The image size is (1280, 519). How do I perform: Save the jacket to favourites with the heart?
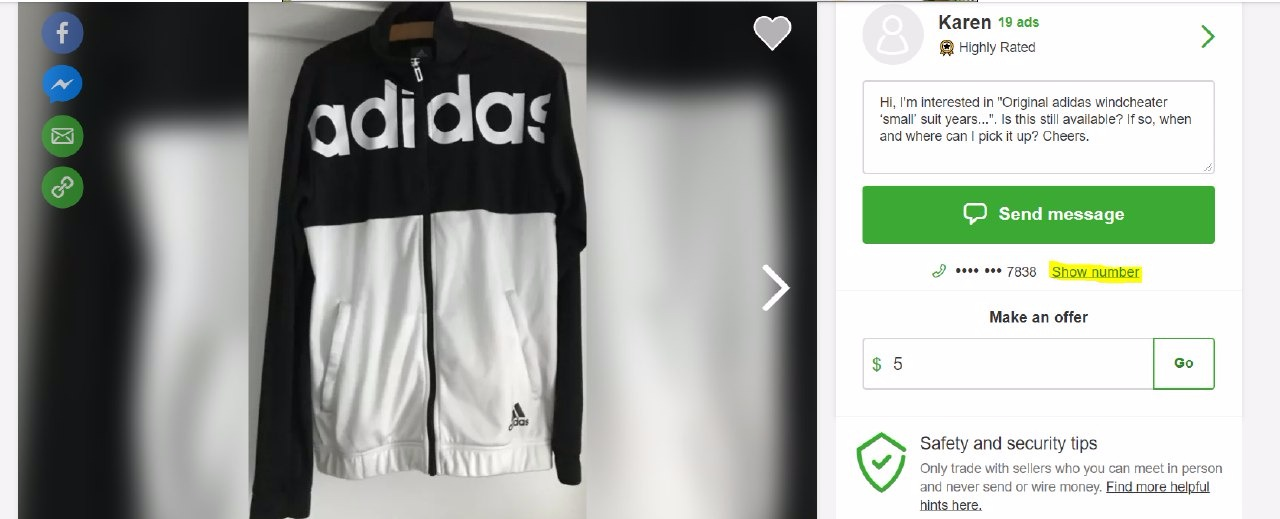tap(771, 34)
